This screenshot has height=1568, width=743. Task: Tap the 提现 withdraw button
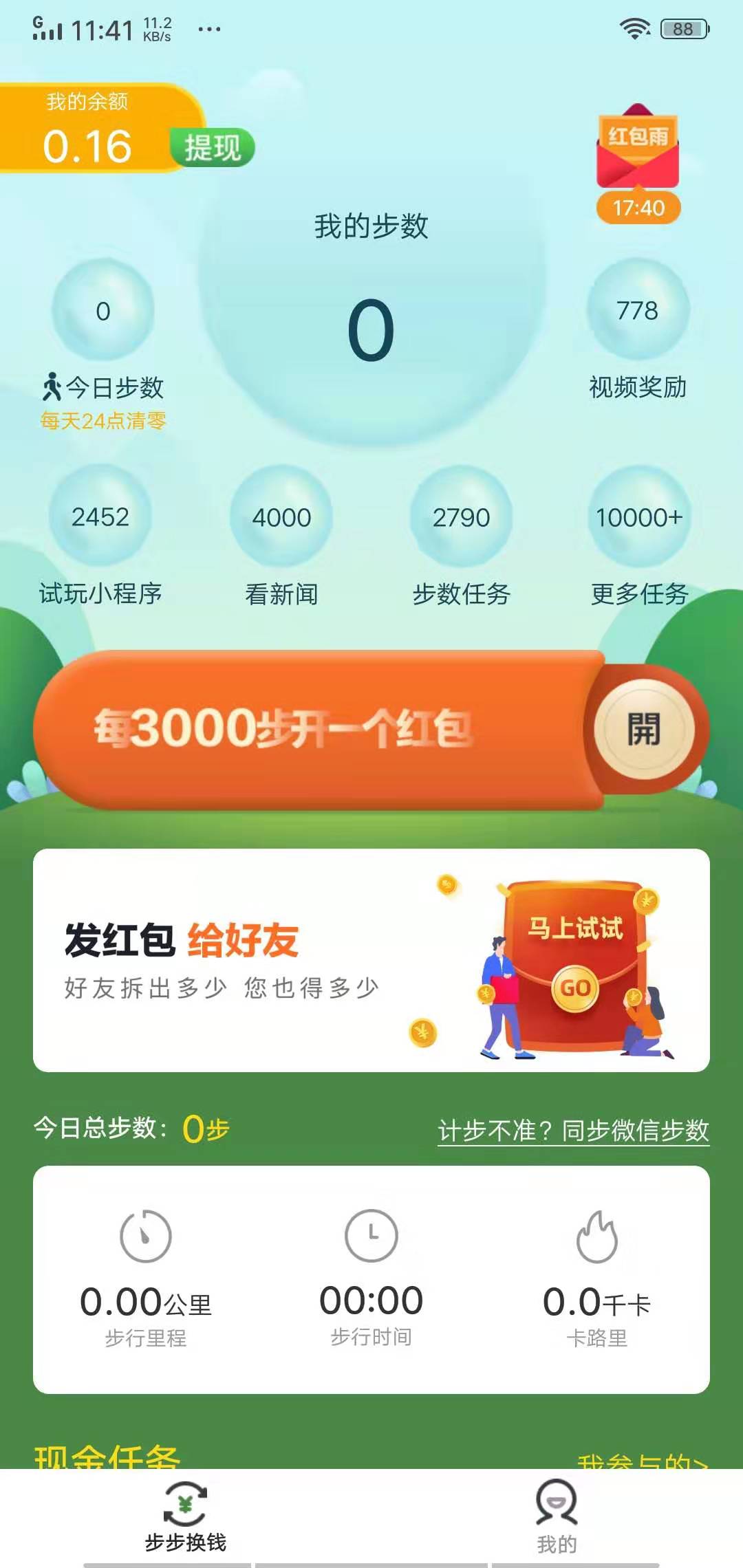pyautogui.click(x=213, y=146)
